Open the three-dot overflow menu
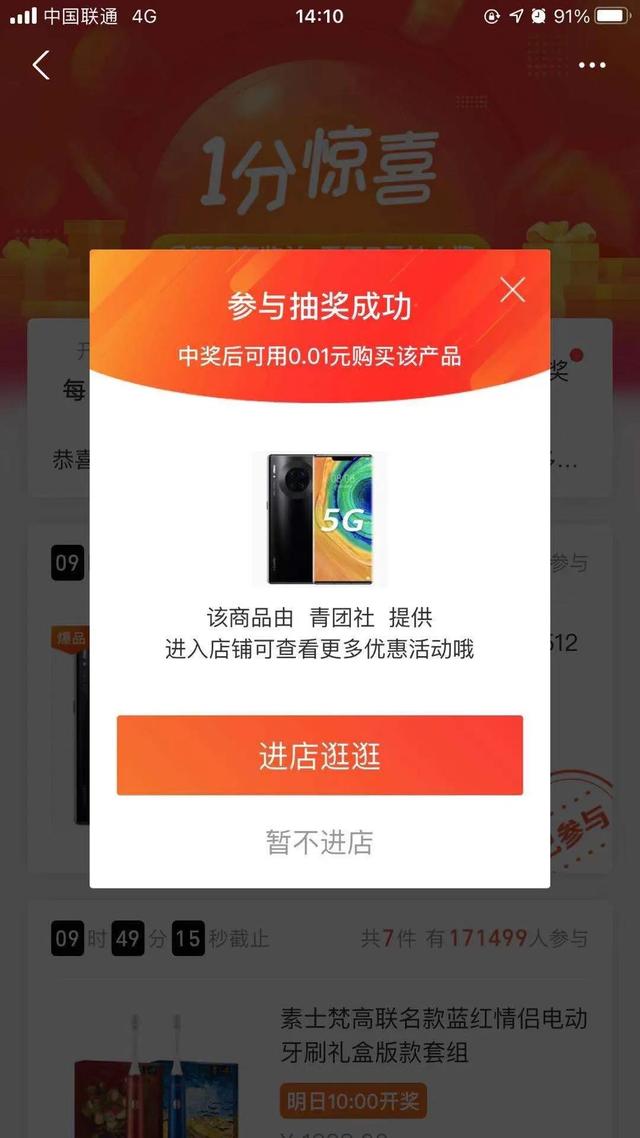 (591, 66)
